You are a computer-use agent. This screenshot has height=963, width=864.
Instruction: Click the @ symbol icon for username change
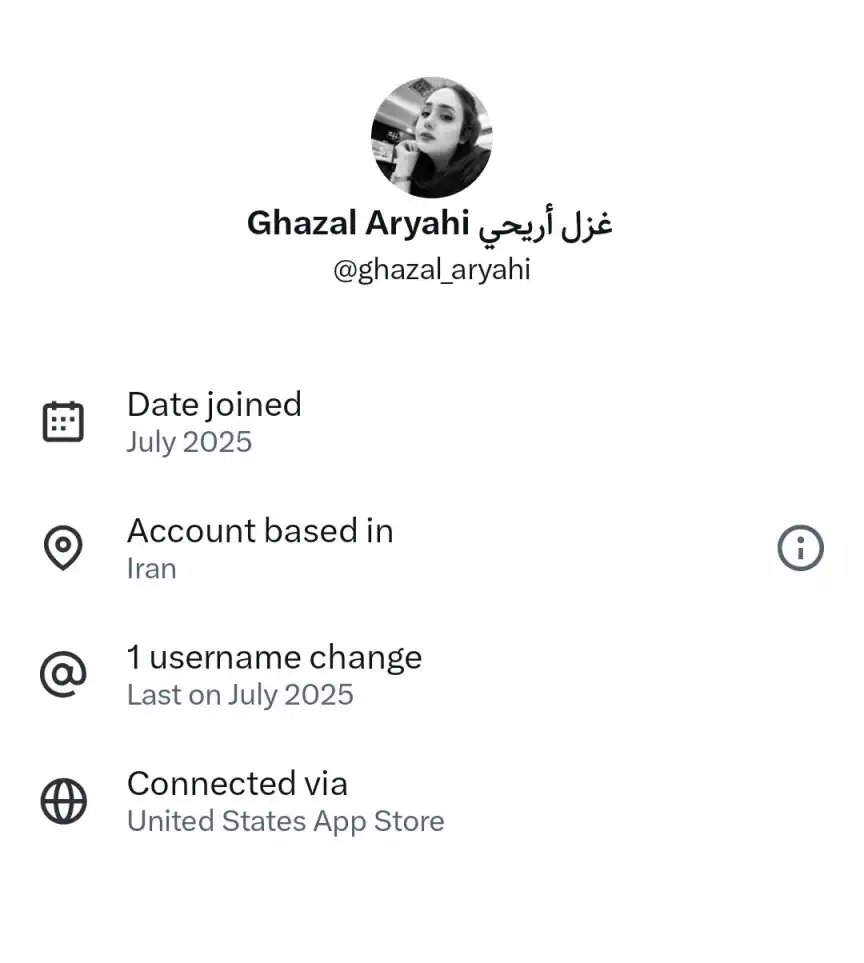pos(63,673)
